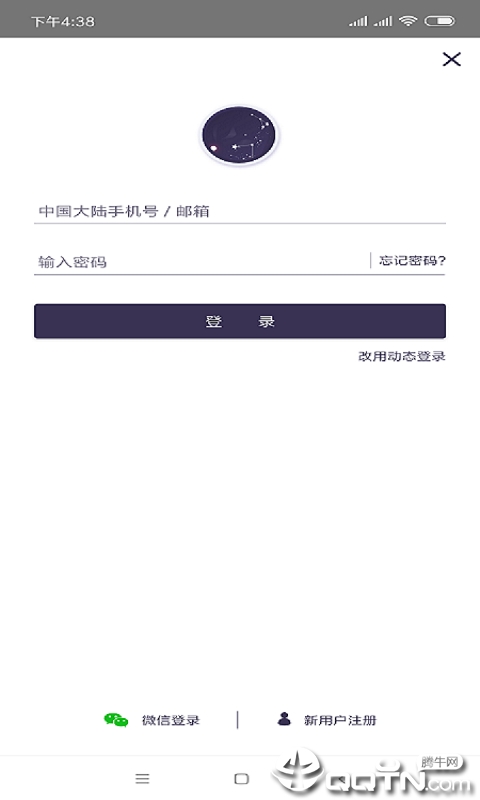Close the login screen
Screen dimensions: 480x800
tap(451, 59)
